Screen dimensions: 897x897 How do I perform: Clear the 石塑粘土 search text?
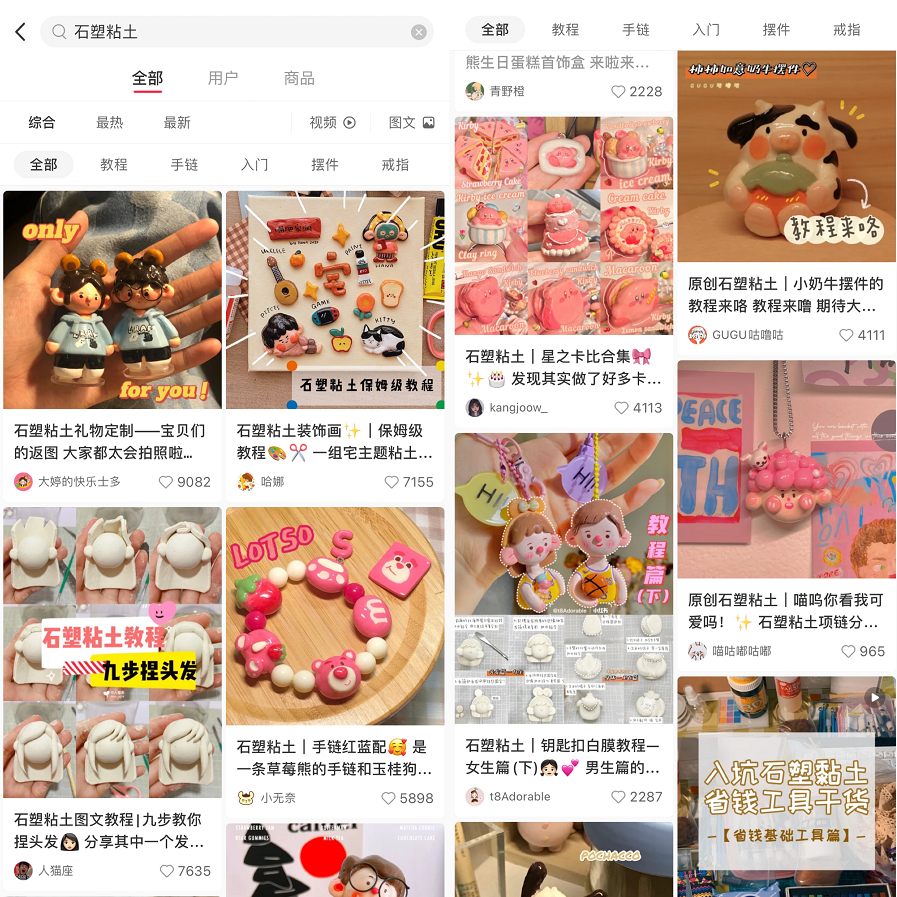[419, 32]
